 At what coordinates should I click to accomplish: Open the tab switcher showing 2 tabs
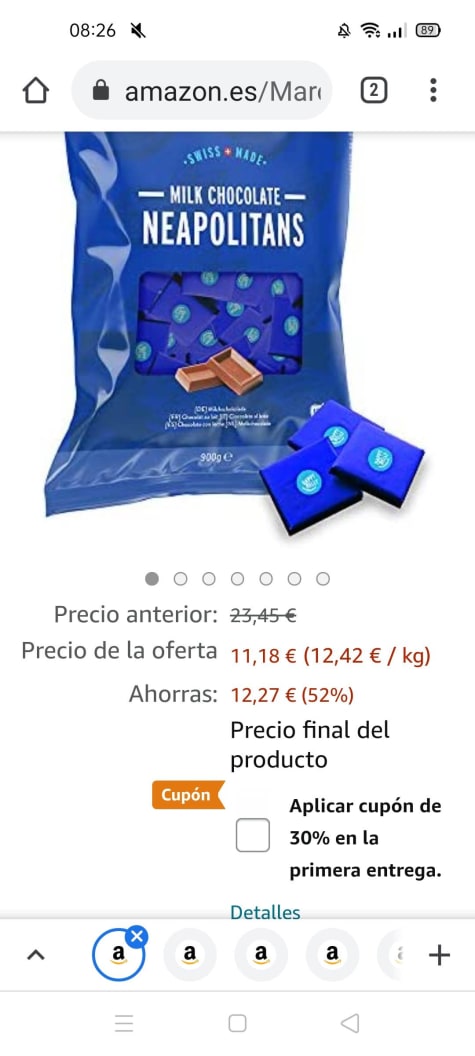point(374,90)
